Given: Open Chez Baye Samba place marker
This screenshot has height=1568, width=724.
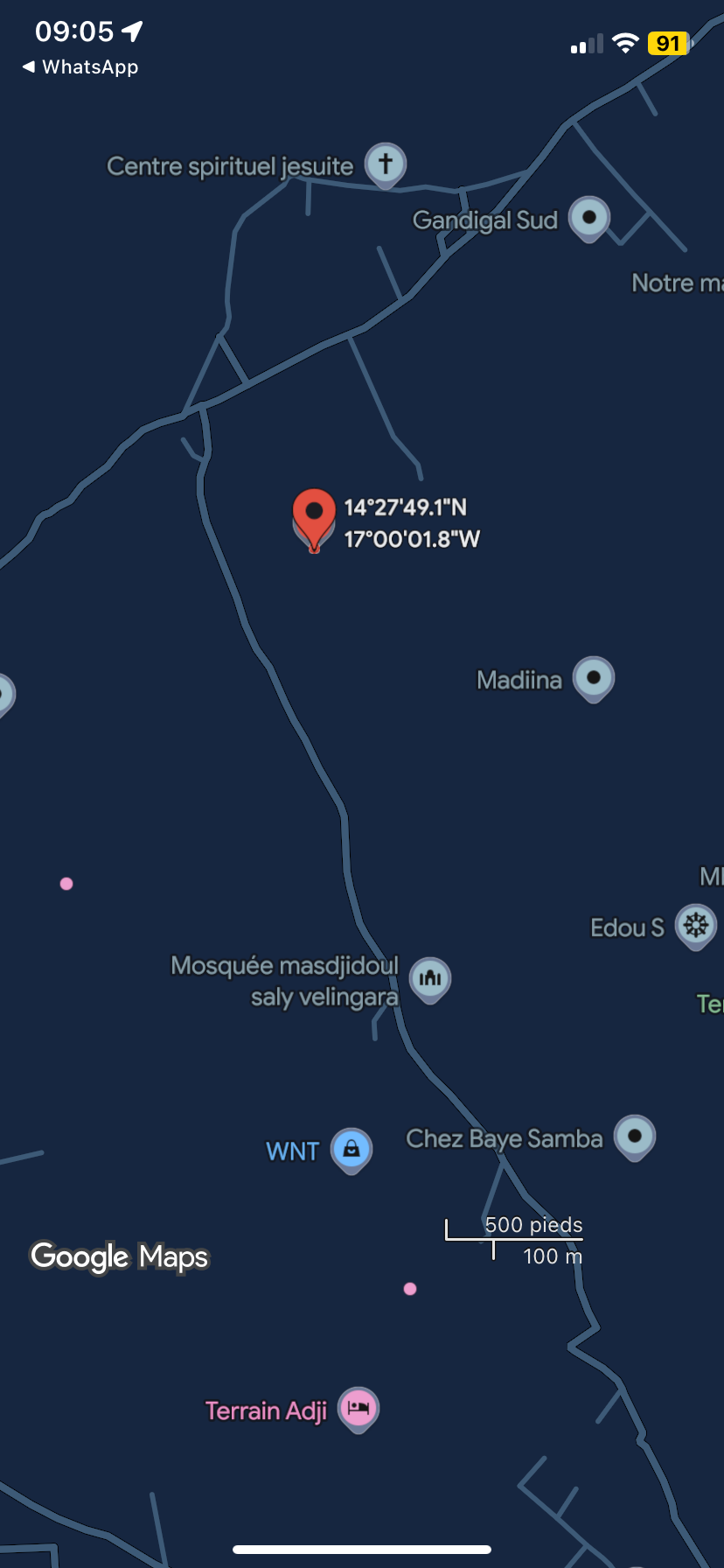Looking at the screenshot, I should [x=635, y=1137].
